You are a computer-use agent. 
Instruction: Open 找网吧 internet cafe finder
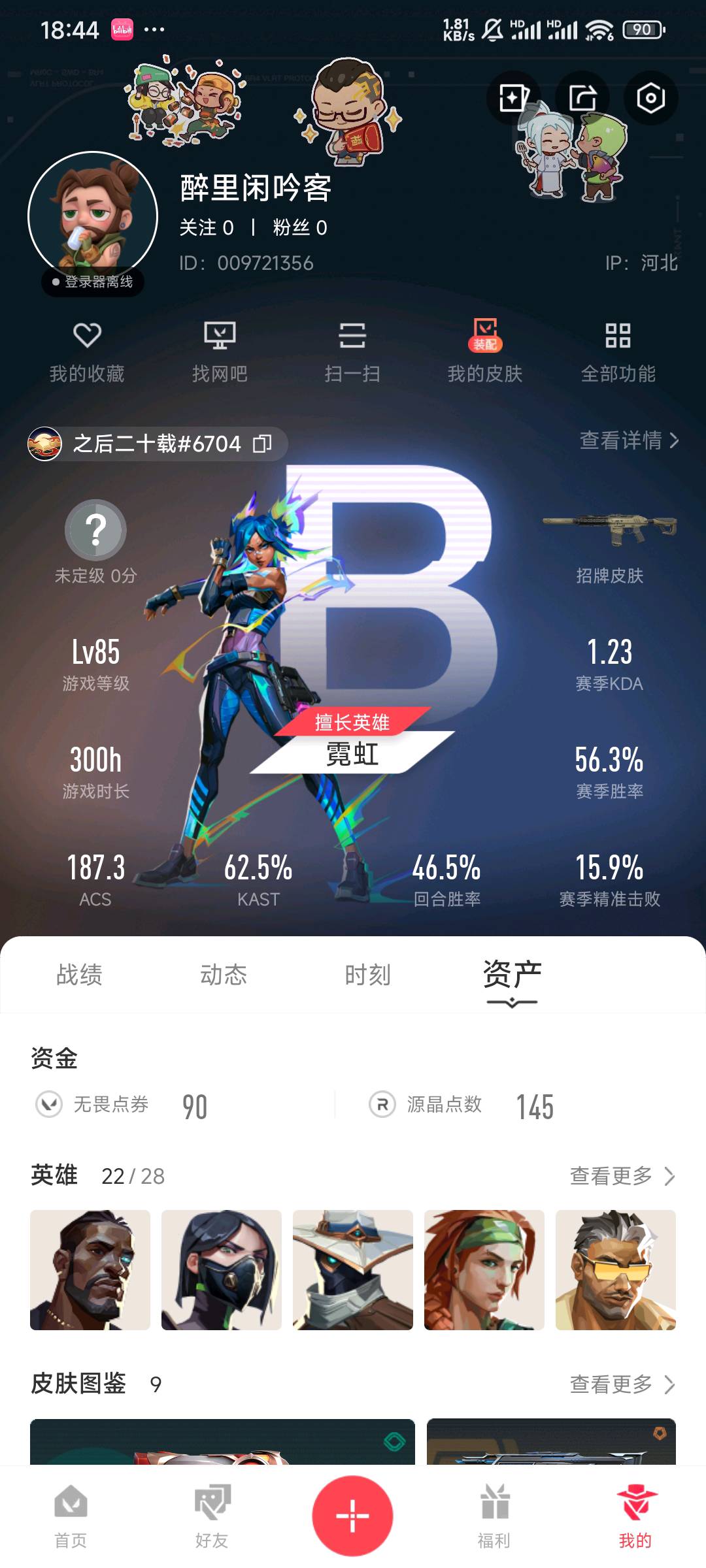[x=220, y=352]
